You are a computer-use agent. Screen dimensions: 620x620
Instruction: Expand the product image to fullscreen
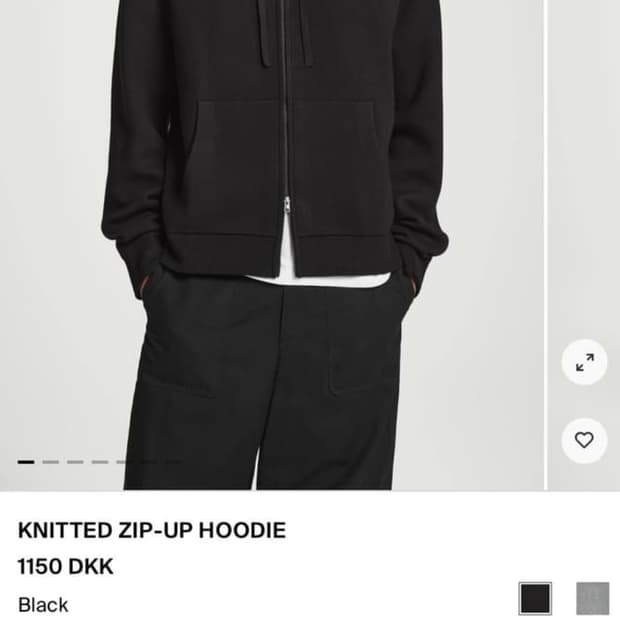[584, 362]
